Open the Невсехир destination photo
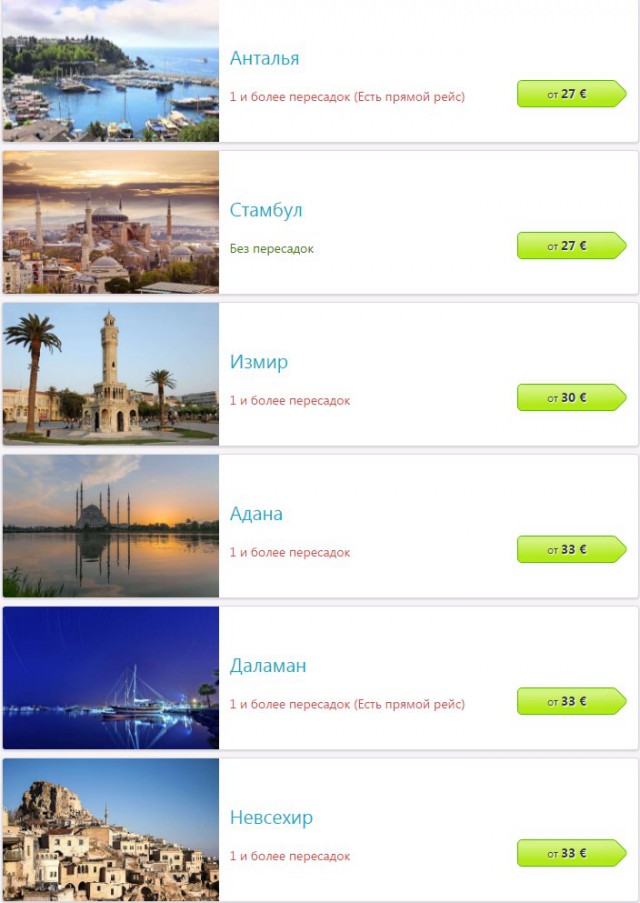640x903 pixels. (110, 829)
